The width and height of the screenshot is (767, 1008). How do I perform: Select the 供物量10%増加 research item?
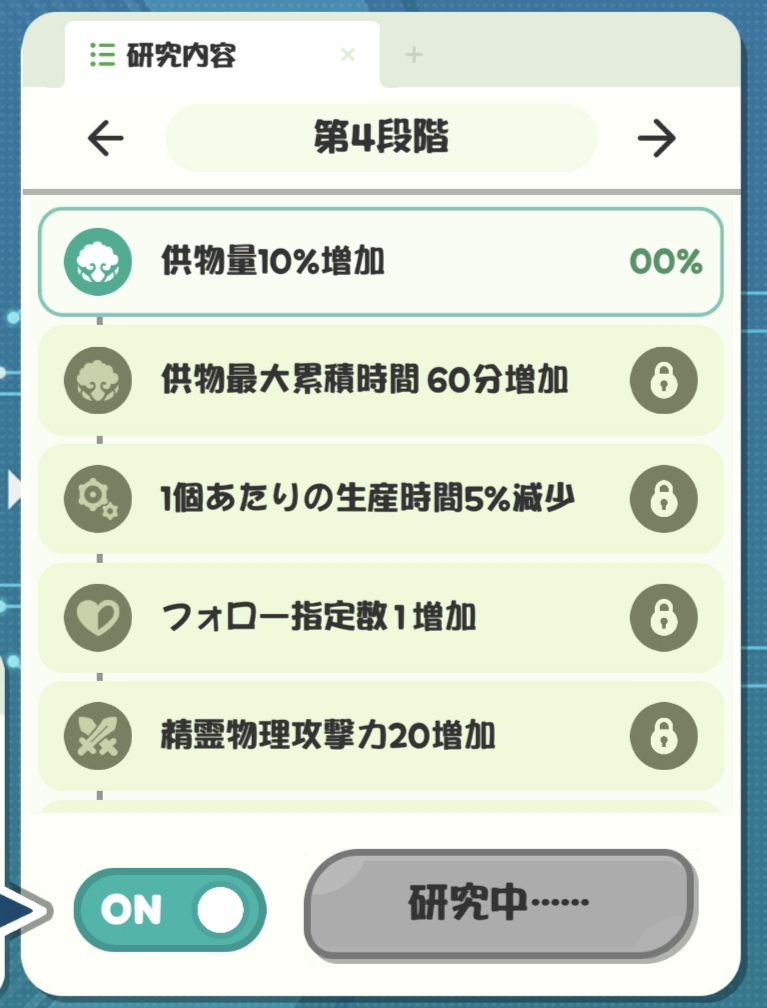click(380, 262)
